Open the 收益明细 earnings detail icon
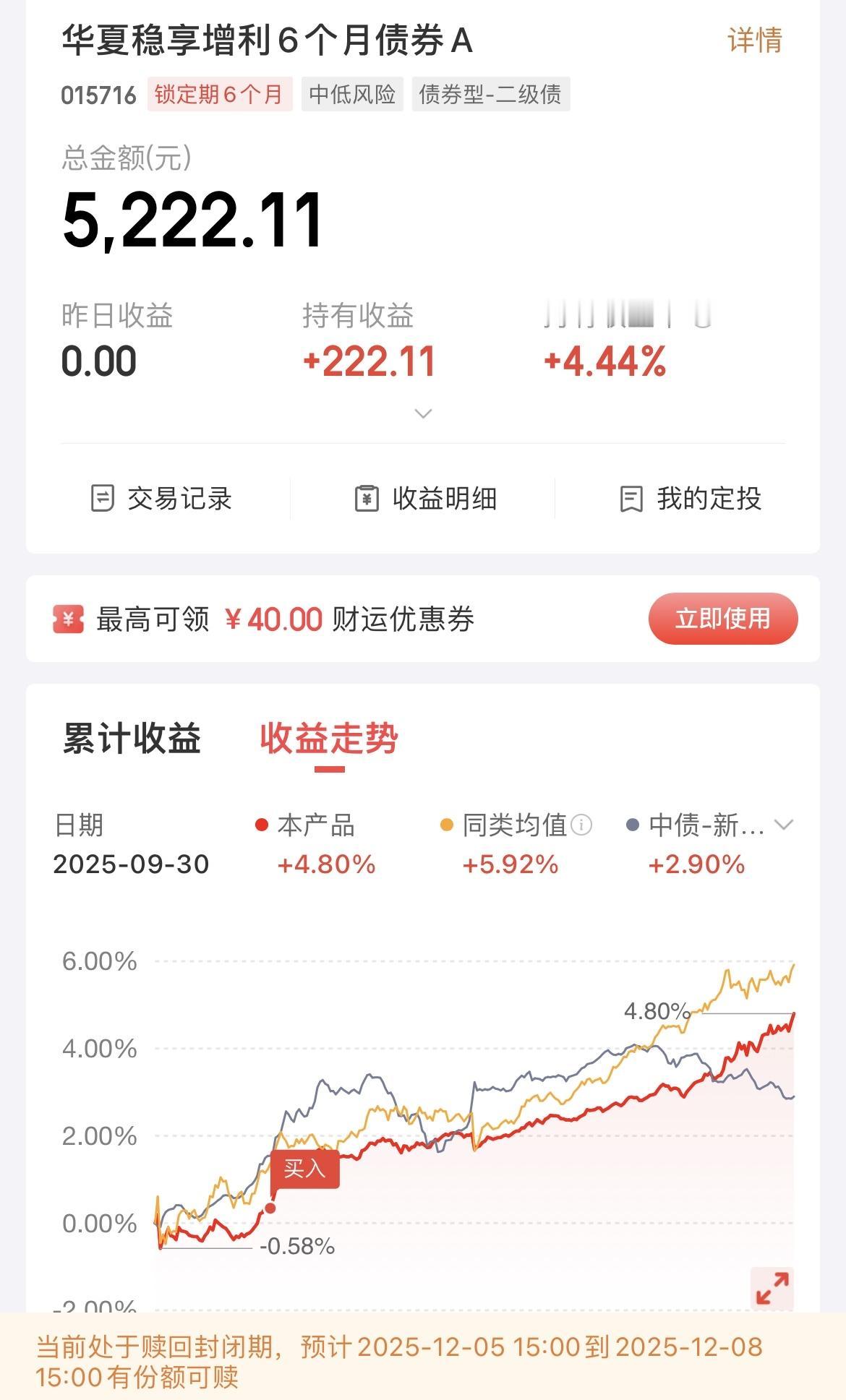 tap(369, 498)
